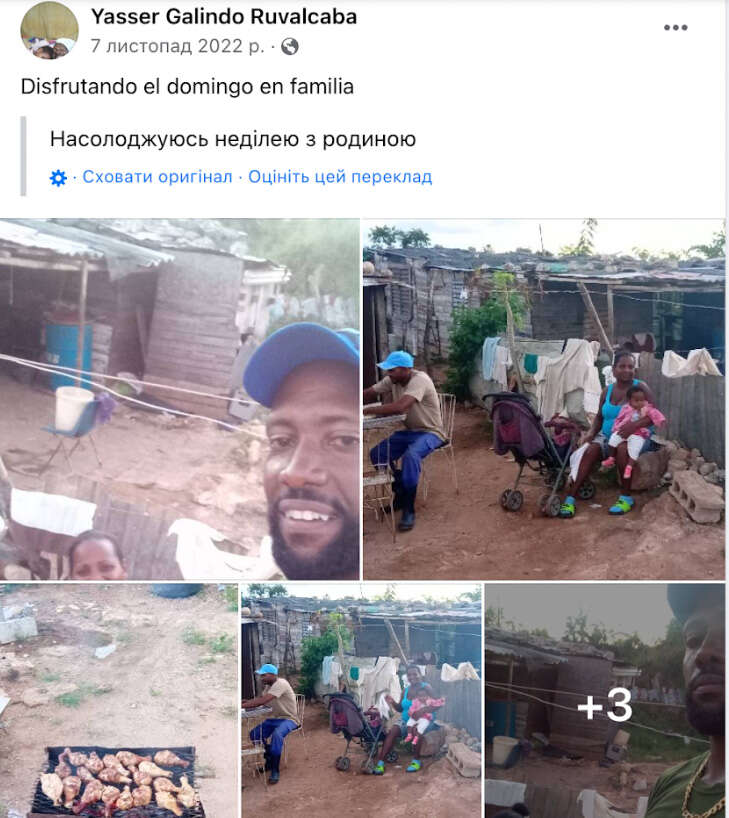729x818 pixels.
Task: View the +3 more photos tile
Action: pyautogui.click(x=605, y=700)
